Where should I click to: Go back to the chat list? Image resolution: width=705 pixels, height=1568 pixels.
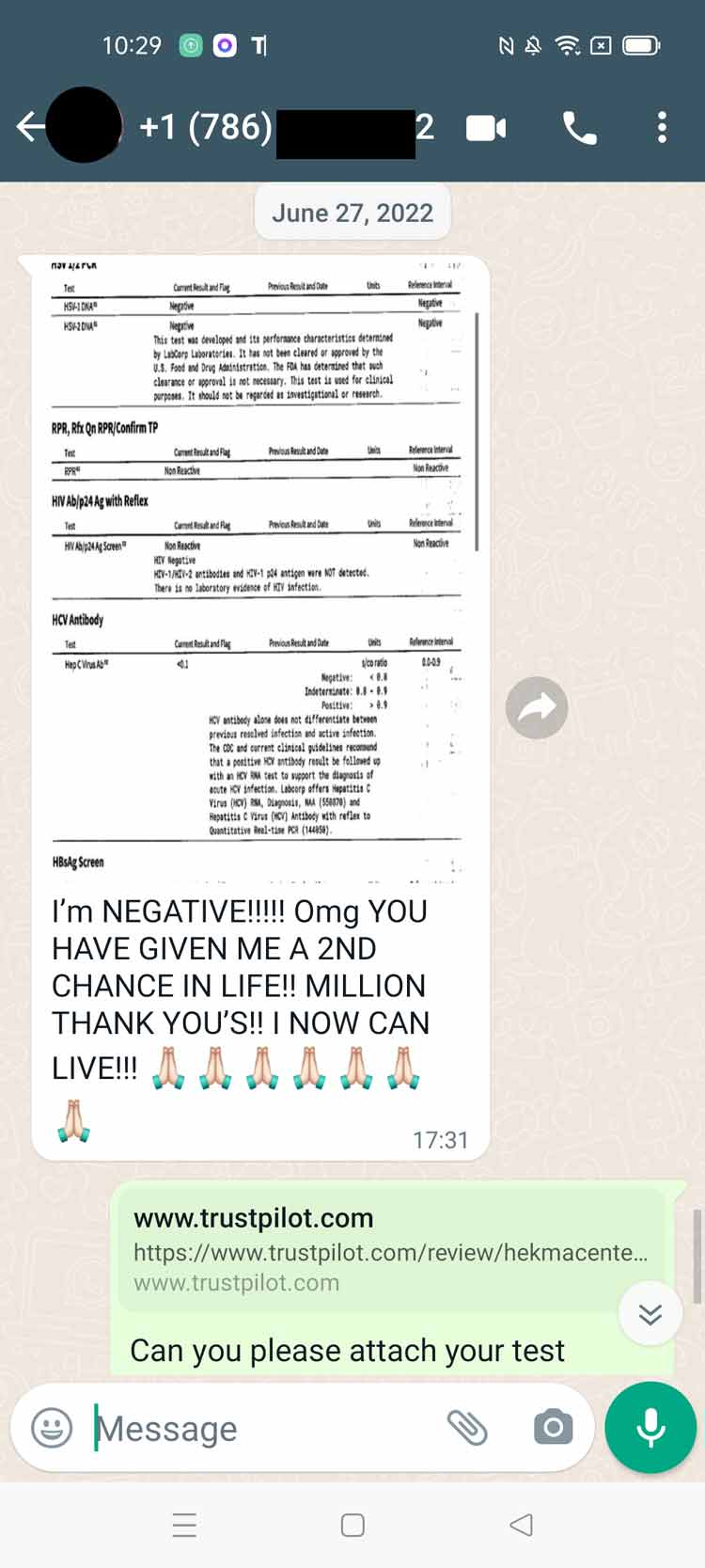click(x=30, y=126)
